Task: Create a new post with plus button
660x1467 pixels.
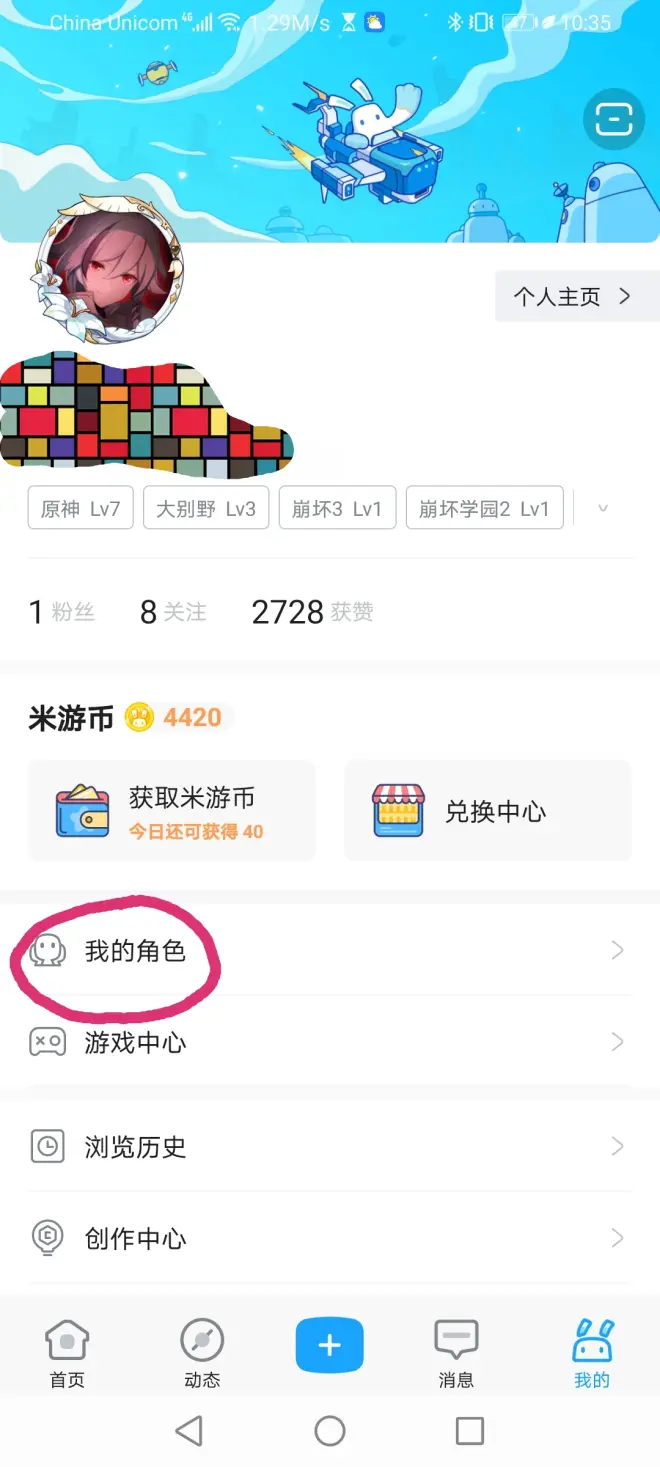Action: click(329, 1345)
